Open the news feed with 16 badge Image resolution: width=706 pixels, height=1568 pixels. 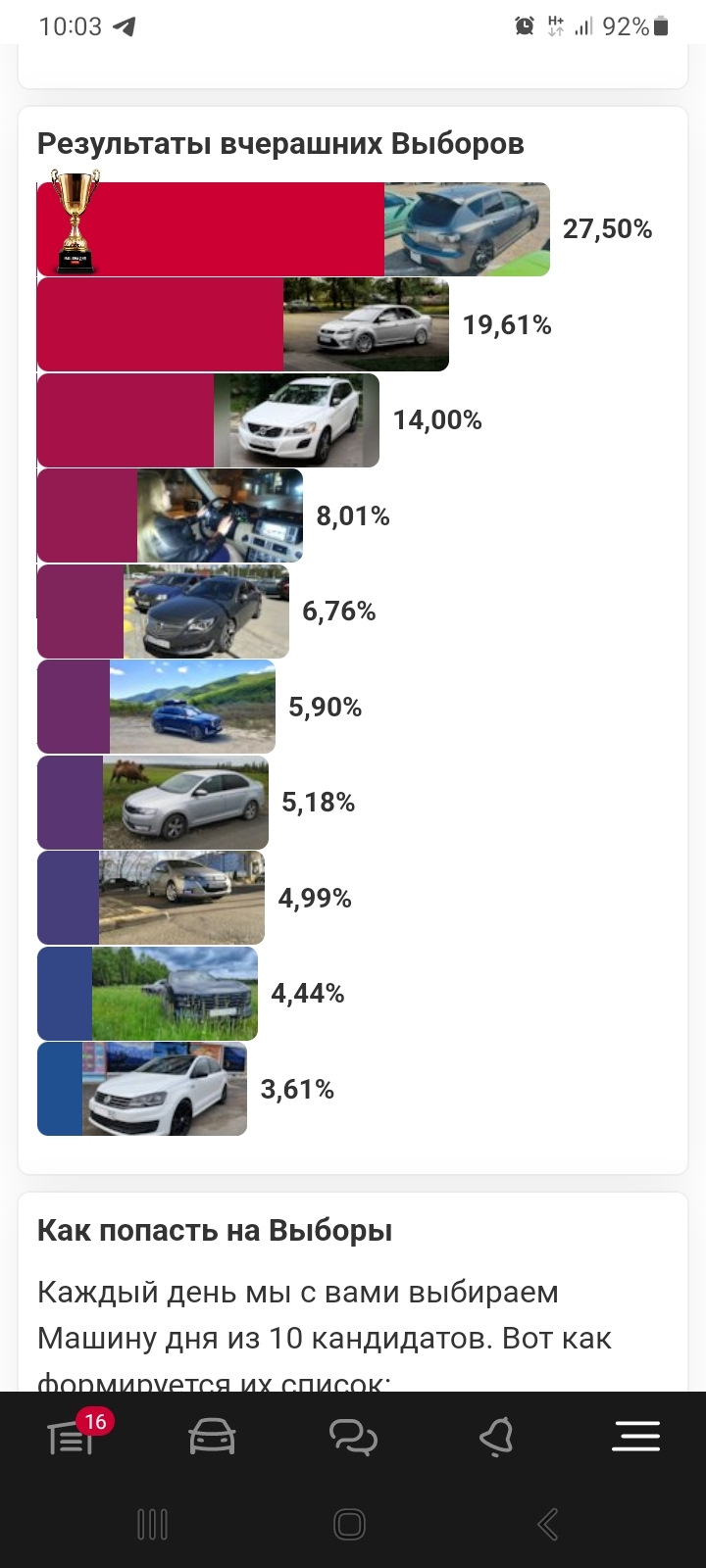coord(71,1437)
